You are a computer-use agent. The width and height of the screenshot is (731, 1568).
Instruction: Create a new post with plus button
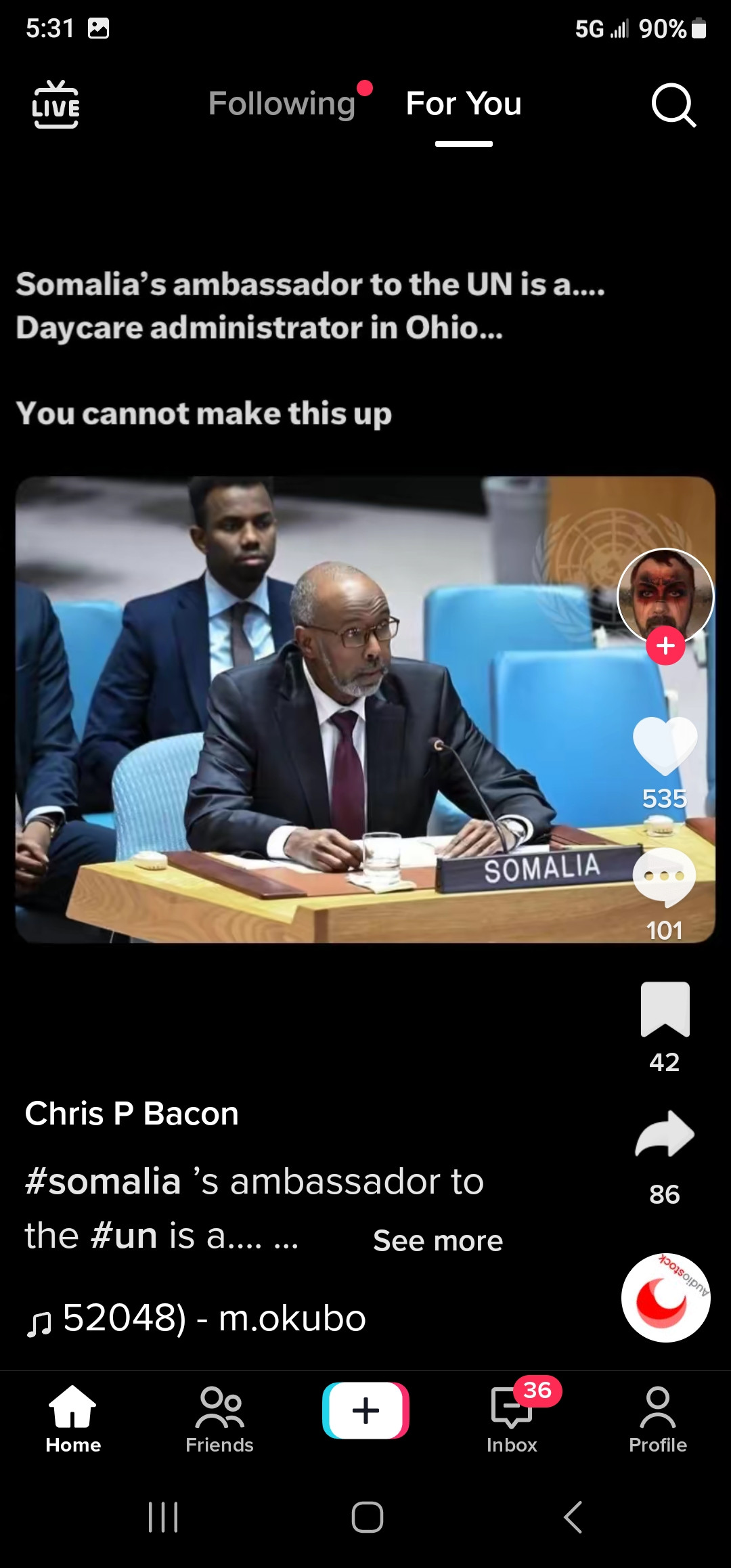(x=365, y=1411)
